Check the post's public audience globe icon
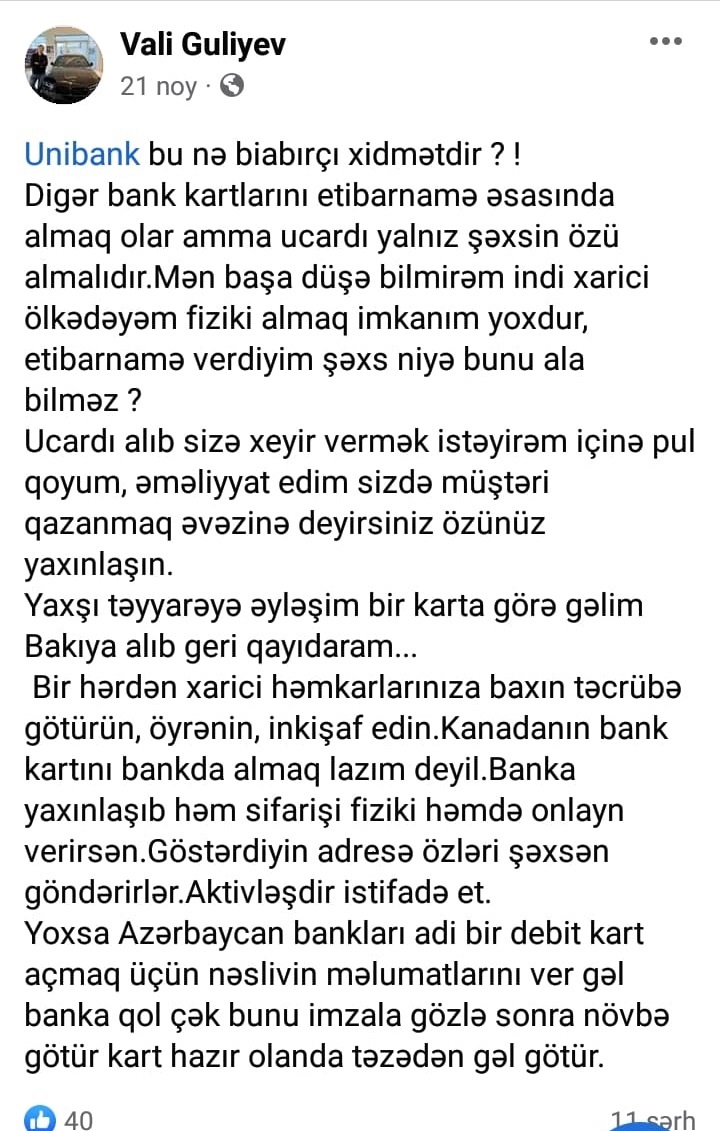This screenshot has height=1131, width=720. tap(232, 86)
